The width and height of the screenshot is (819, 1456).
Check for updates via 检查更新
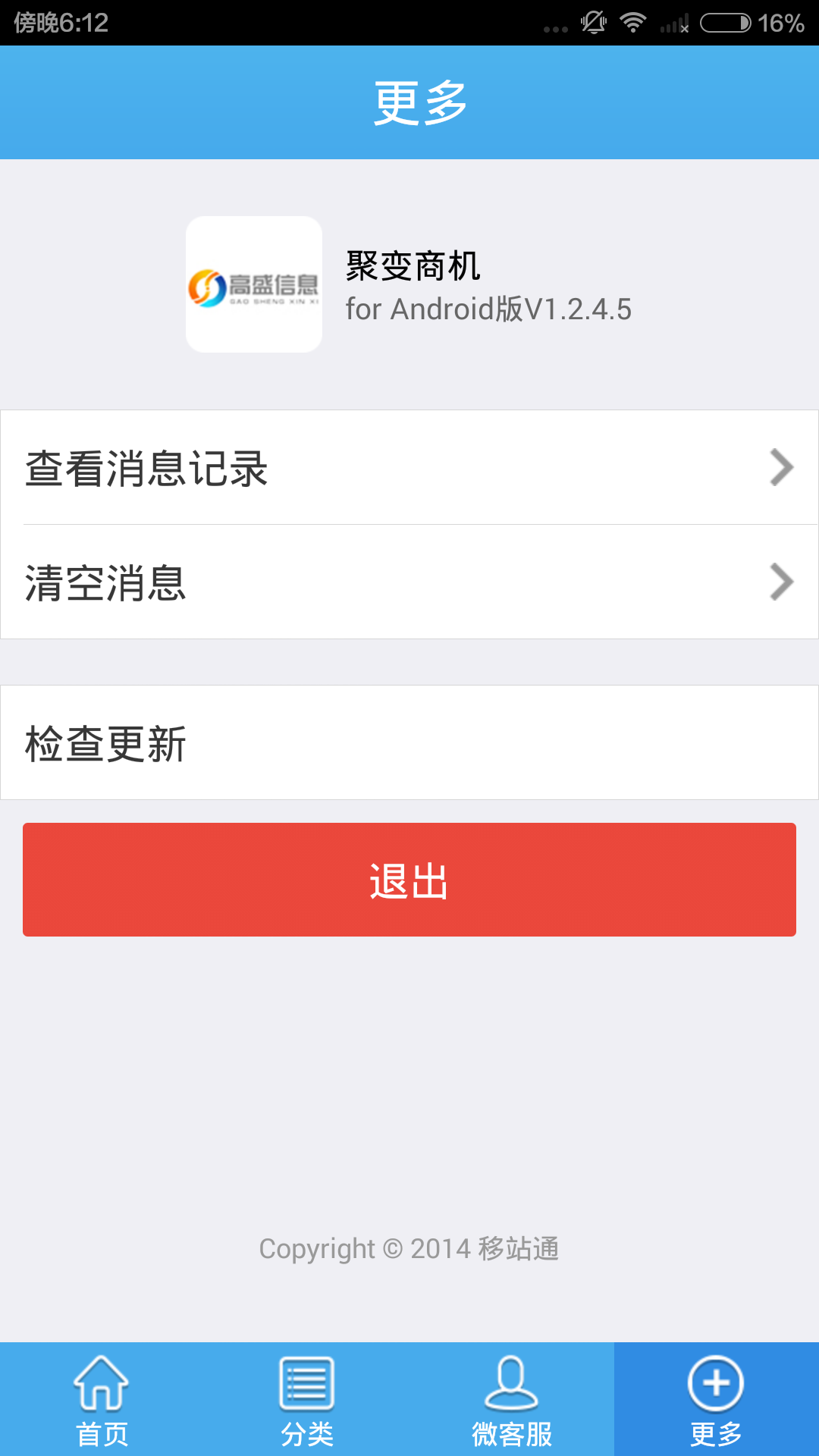409,743
